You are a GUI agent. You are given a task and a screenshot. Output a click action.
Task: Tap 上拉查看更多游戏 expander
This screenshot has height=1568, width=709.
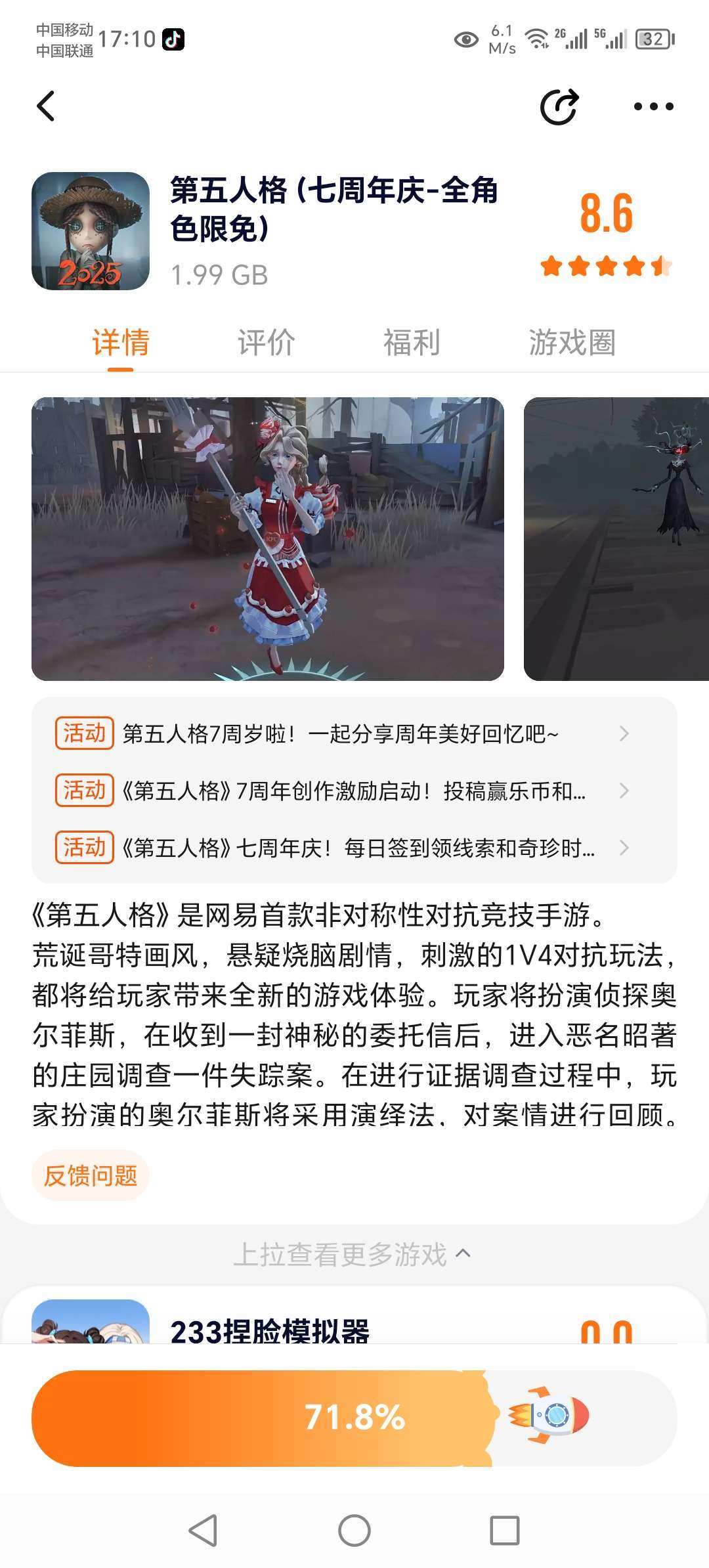pos(352,1253)
